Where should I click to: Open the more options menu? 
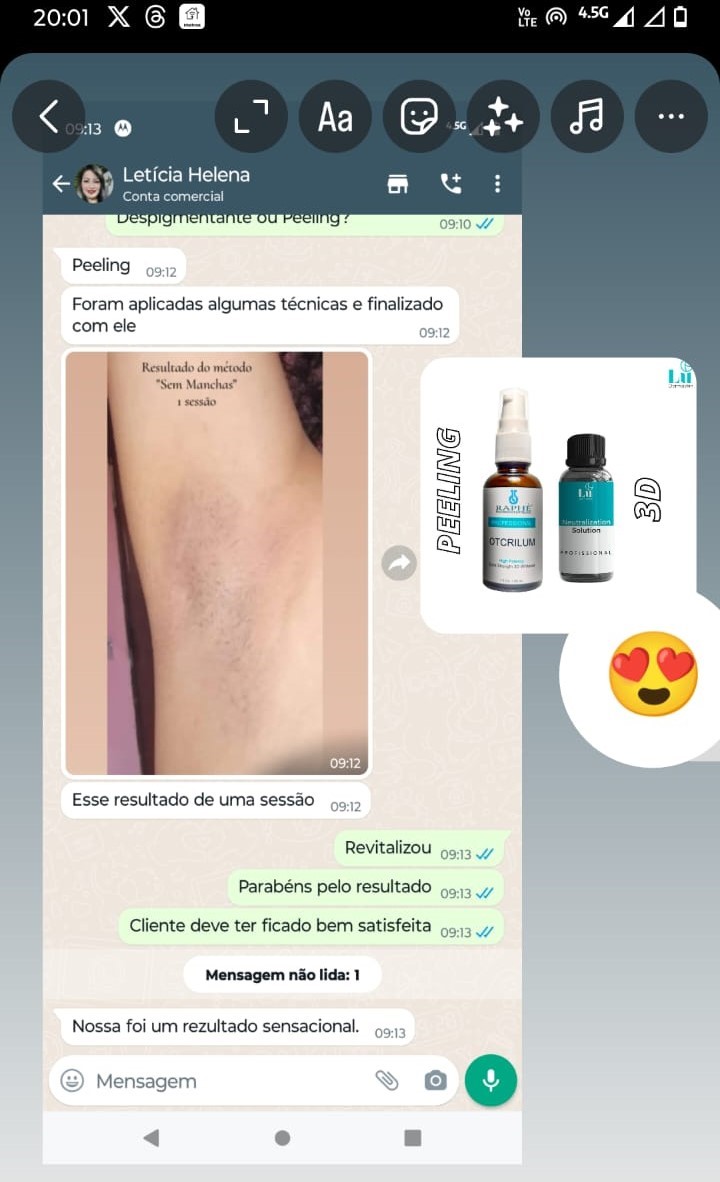(x=671, y=117)
